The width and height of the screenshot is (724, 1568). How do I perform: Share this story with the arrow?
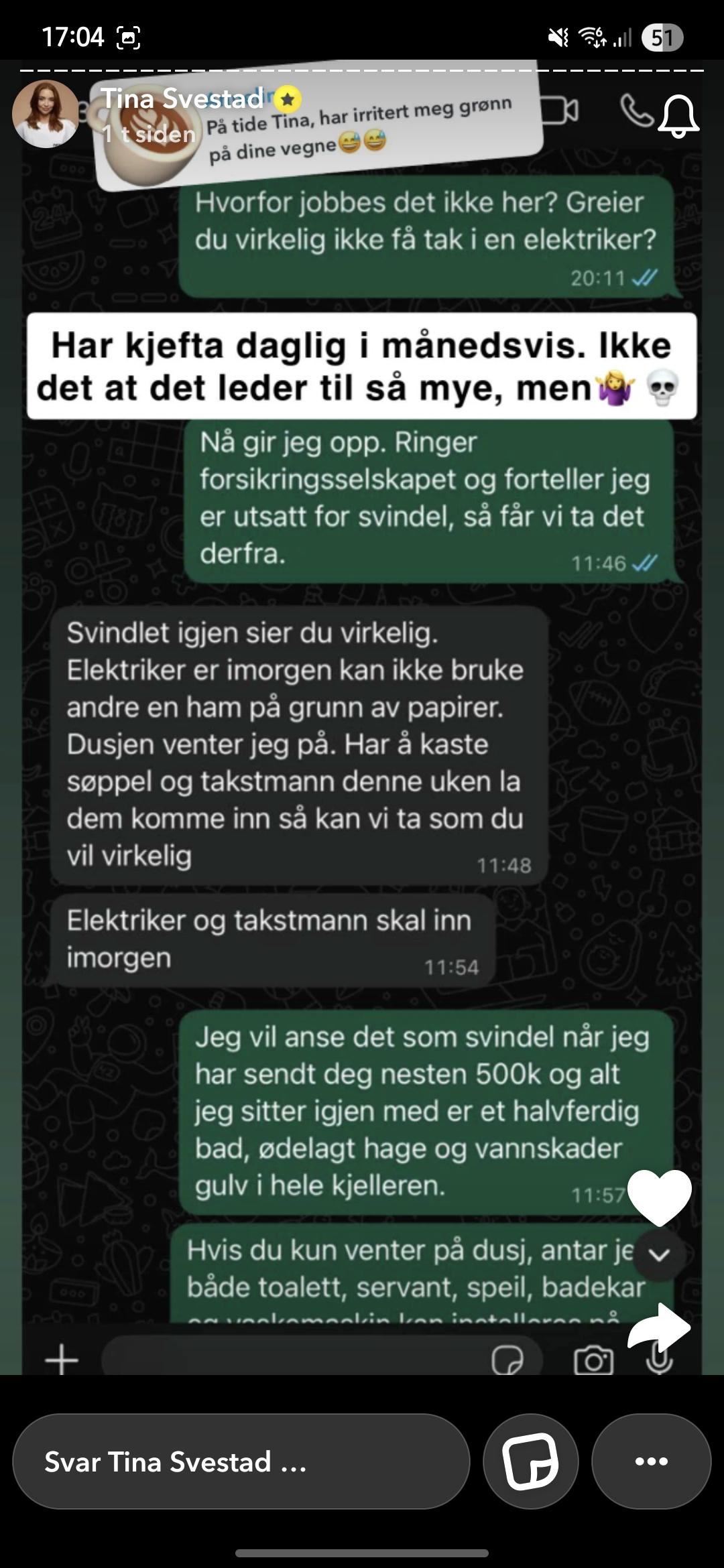659,1327
